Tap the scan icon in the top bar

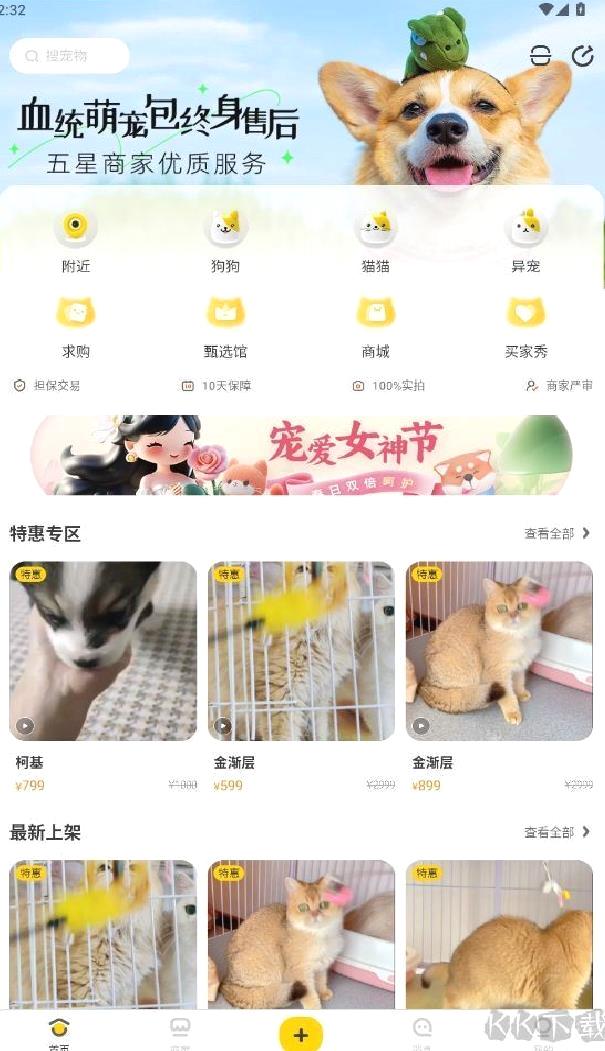(540, 56)
